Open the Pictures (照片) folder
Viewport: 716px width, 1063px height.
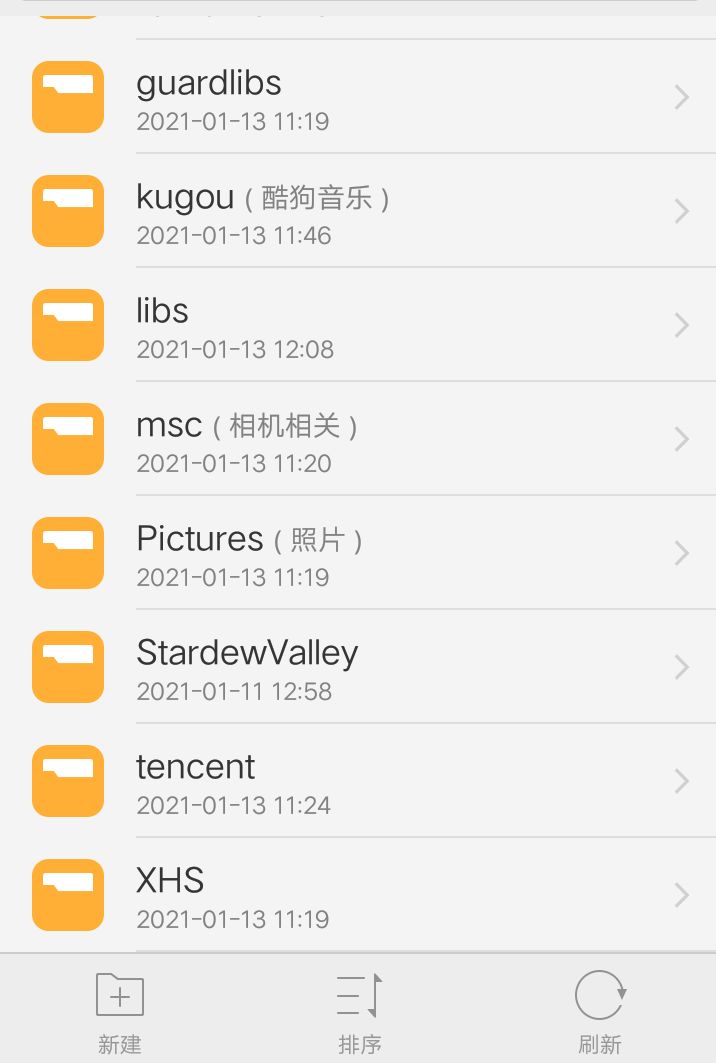[x=358, y=554]
